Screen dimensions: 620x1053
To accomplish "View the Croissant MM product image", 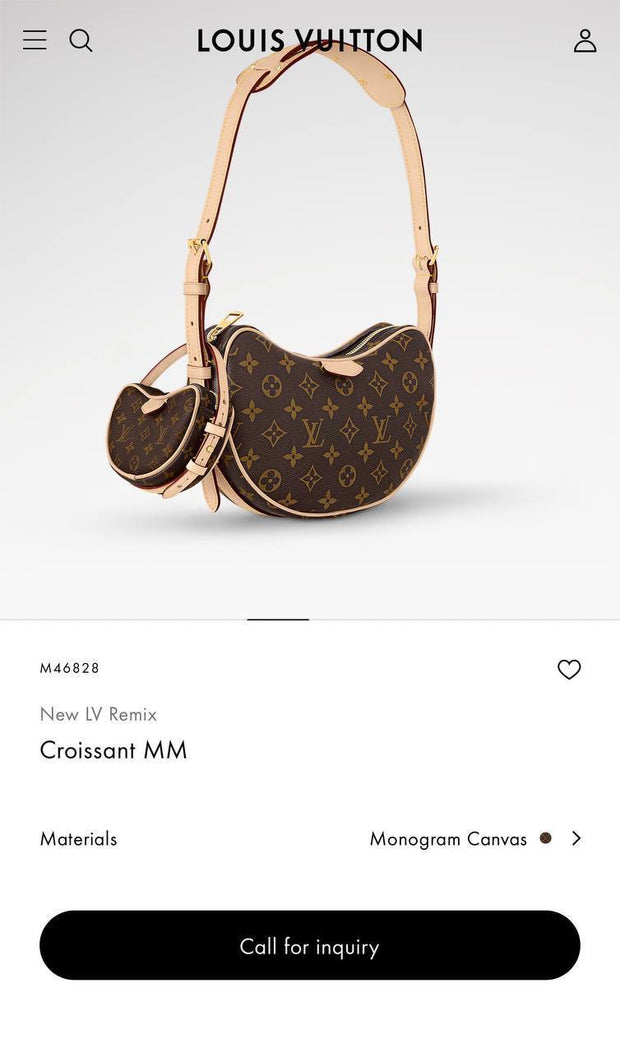I will click(x=300, y=330).
